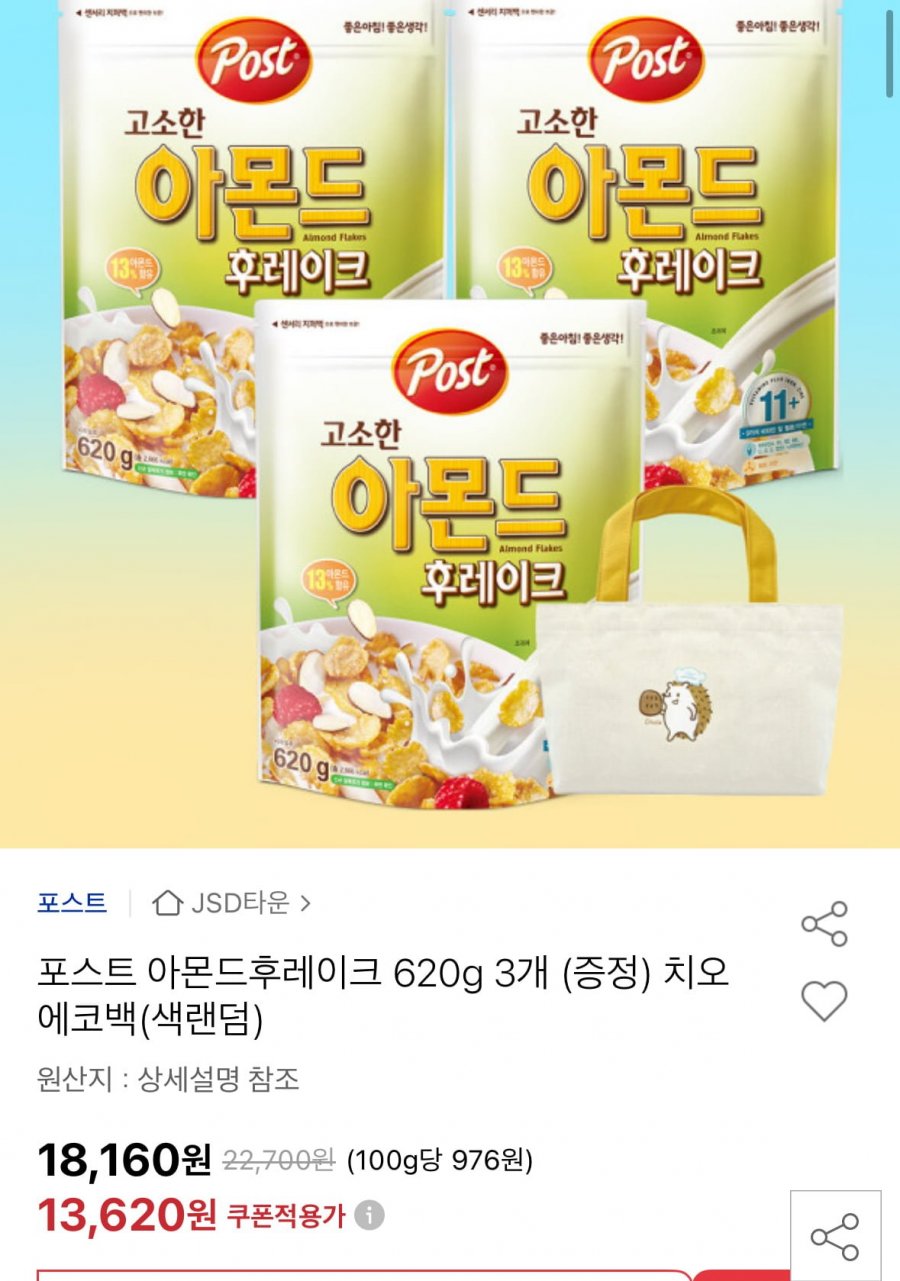This screenshot has height=1281, width=900.
Task: Share this product using the icon beside the title
Action: 824,924
